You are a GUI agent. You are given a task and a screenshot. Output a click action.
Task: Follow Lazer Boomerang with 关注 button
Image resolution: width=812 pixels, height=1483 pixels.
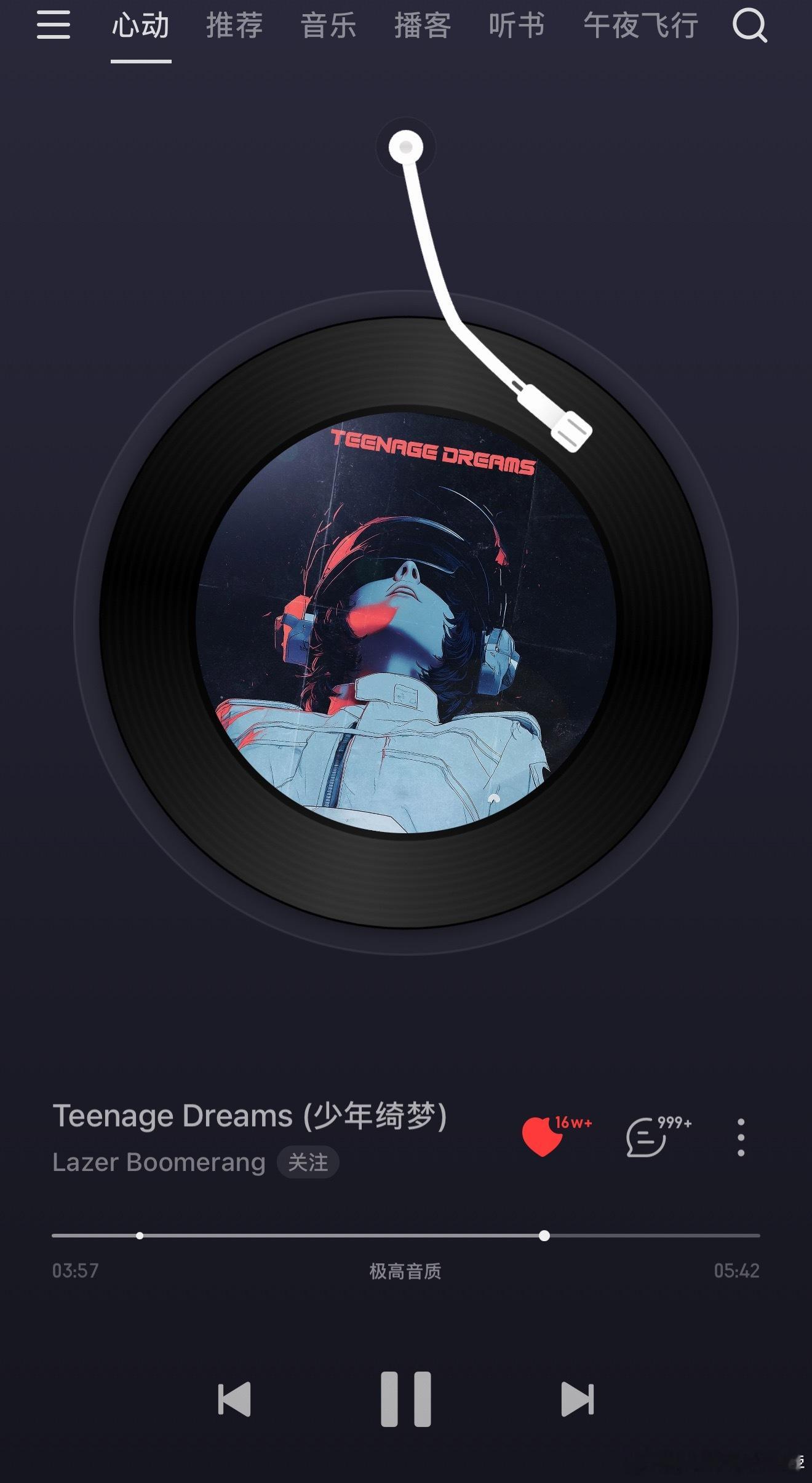coord(308,1162)
